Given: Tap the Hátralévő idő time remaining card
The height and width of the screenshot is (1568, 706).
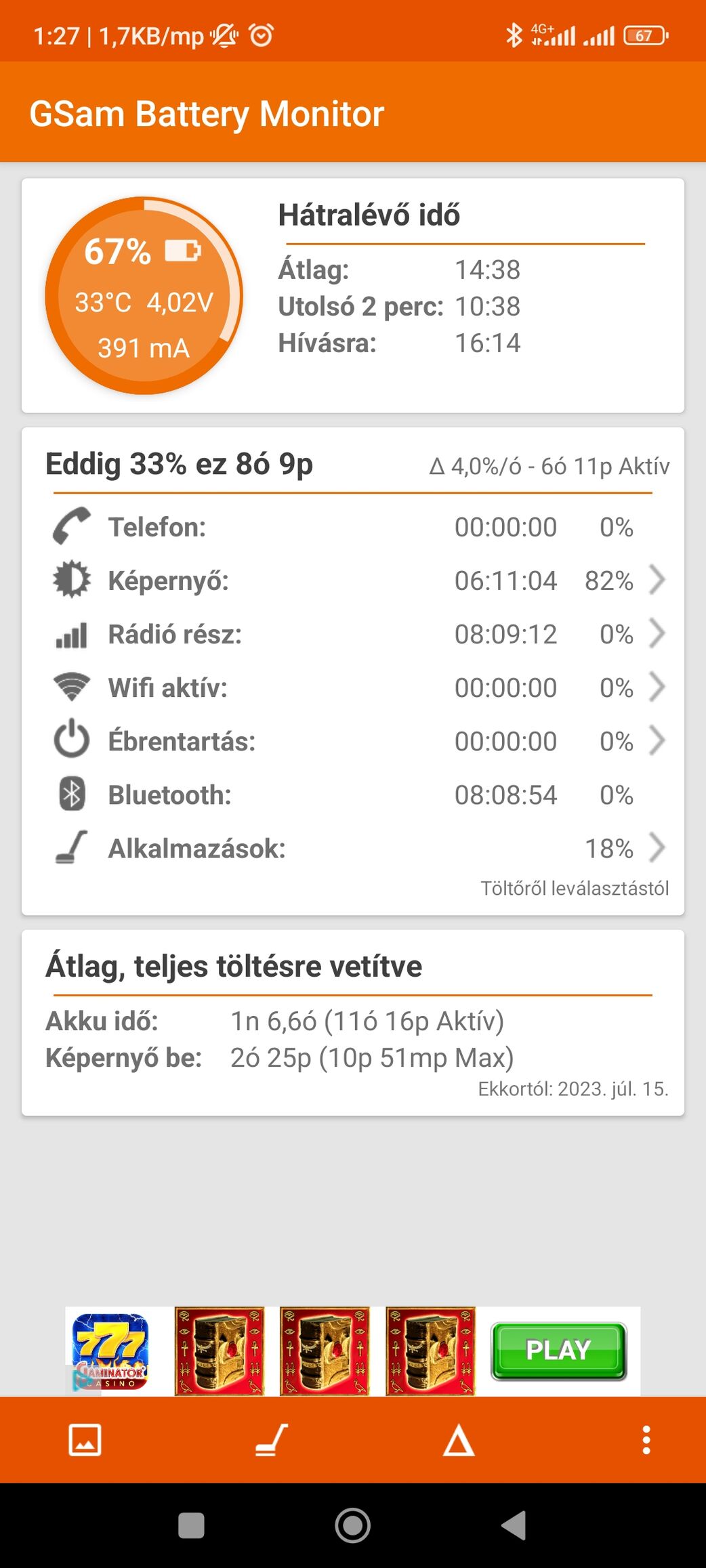Looking at the screenshot, I should click(x=353, y=295).
